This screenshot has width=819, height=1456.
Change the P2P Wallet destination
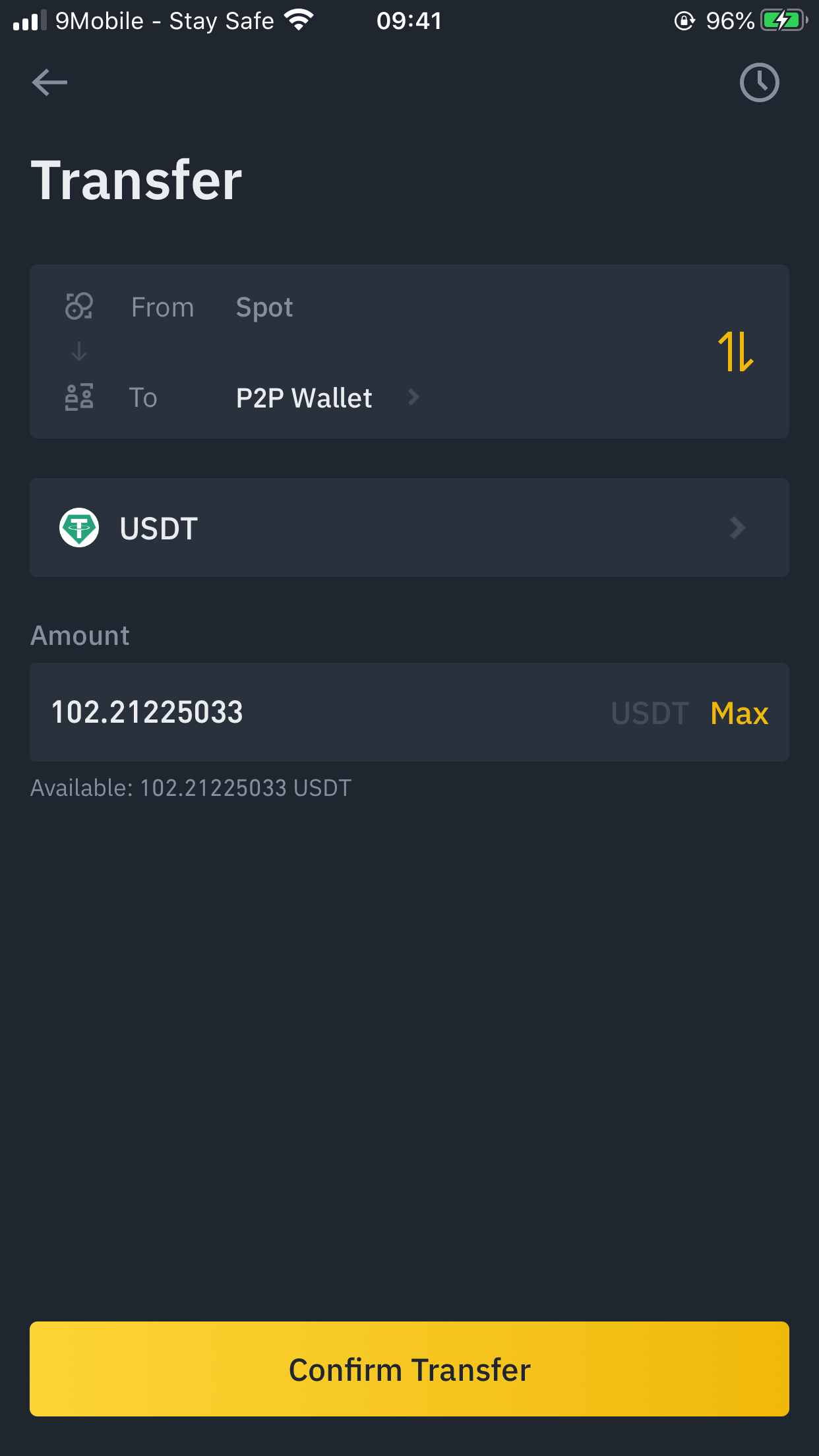[328, 398]
